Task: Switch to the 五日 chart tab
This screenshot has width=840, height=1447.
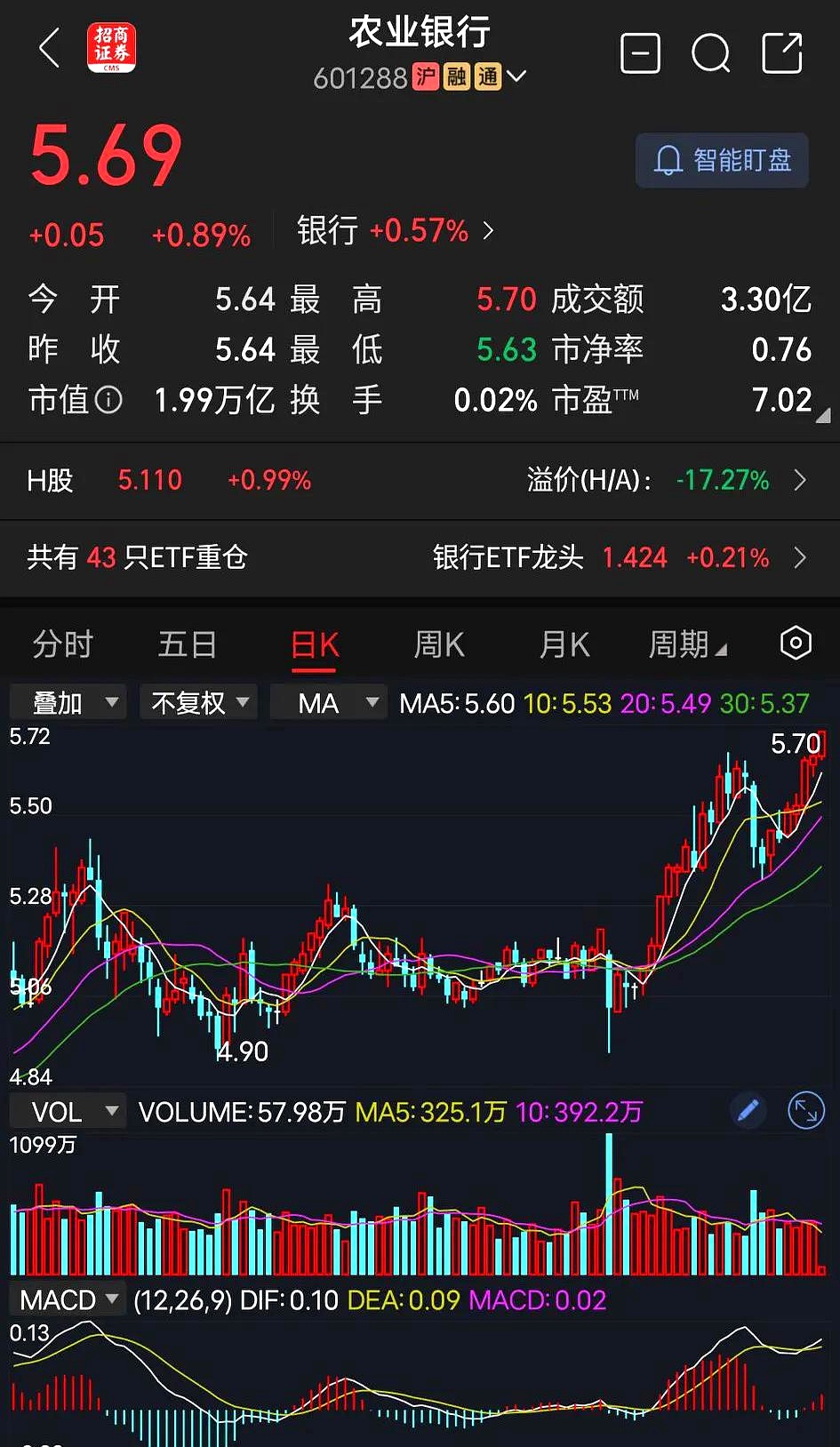Action: [188, 644]
